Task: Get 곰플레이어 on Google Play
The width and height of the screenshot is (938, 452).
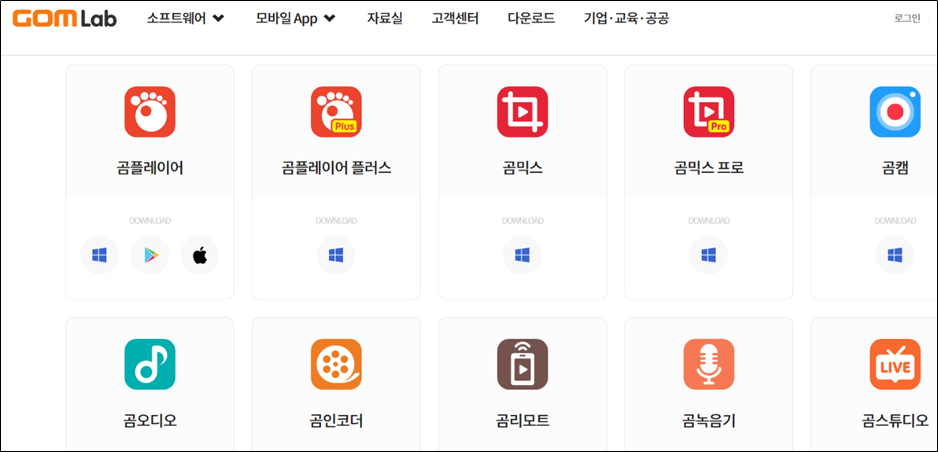Action: tap(149, 255)
